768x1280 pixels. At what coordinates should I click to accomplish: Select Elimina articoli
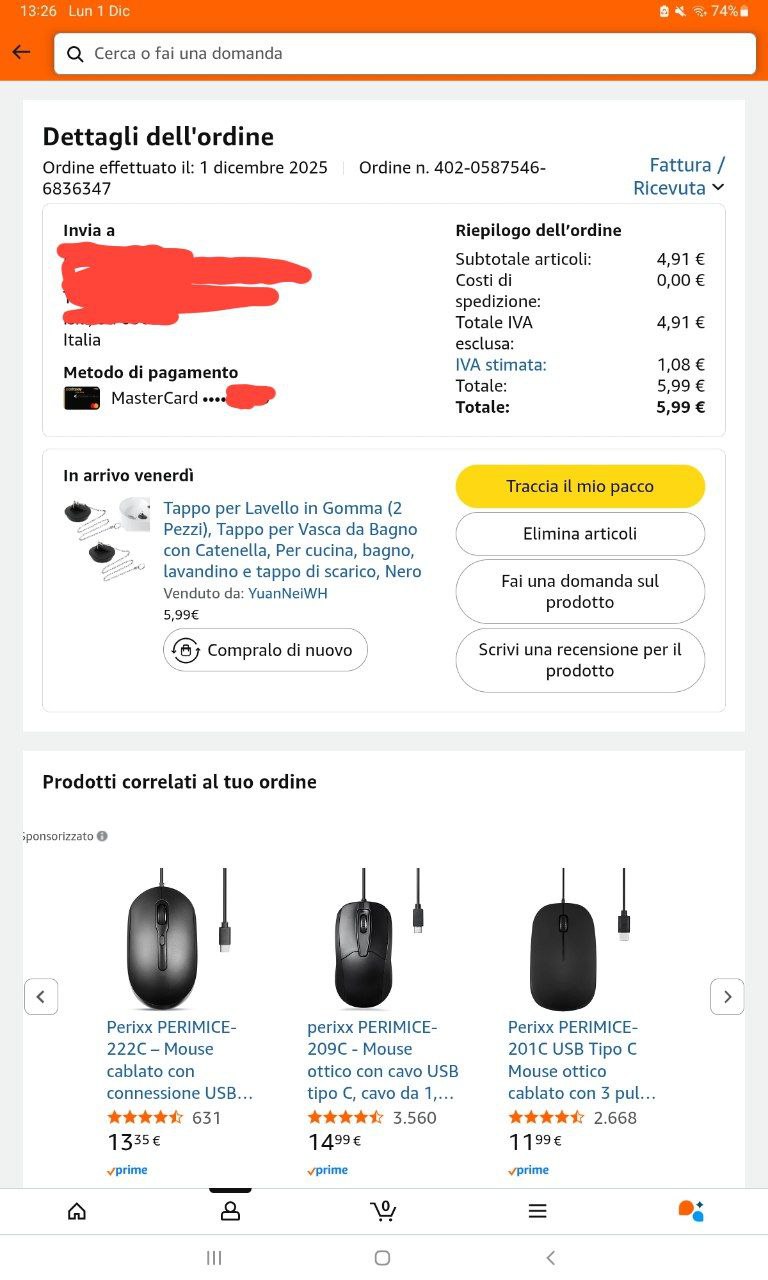[x=580, y=534]
